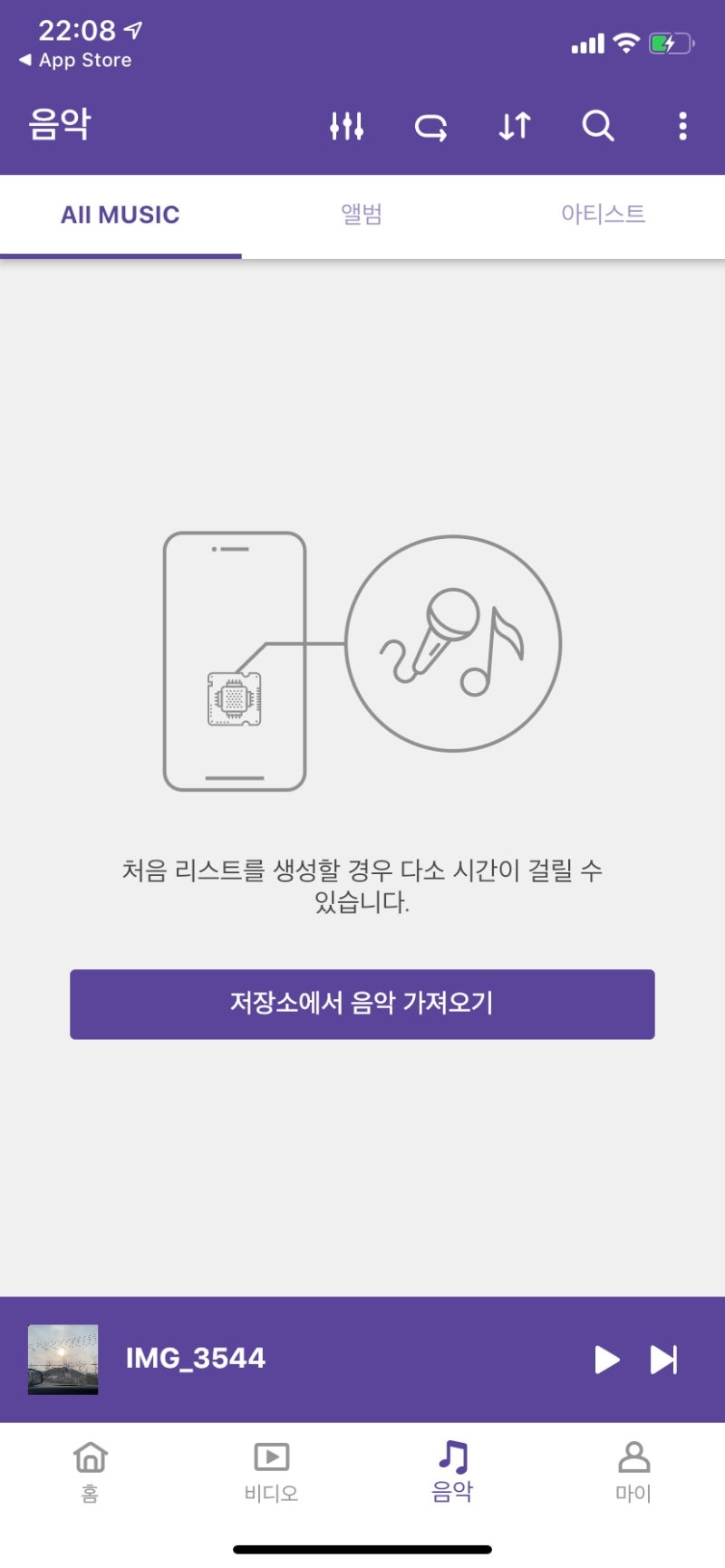Open the three-dot overflow menu
The image size is (725, 1568).
tap(682, 126)
